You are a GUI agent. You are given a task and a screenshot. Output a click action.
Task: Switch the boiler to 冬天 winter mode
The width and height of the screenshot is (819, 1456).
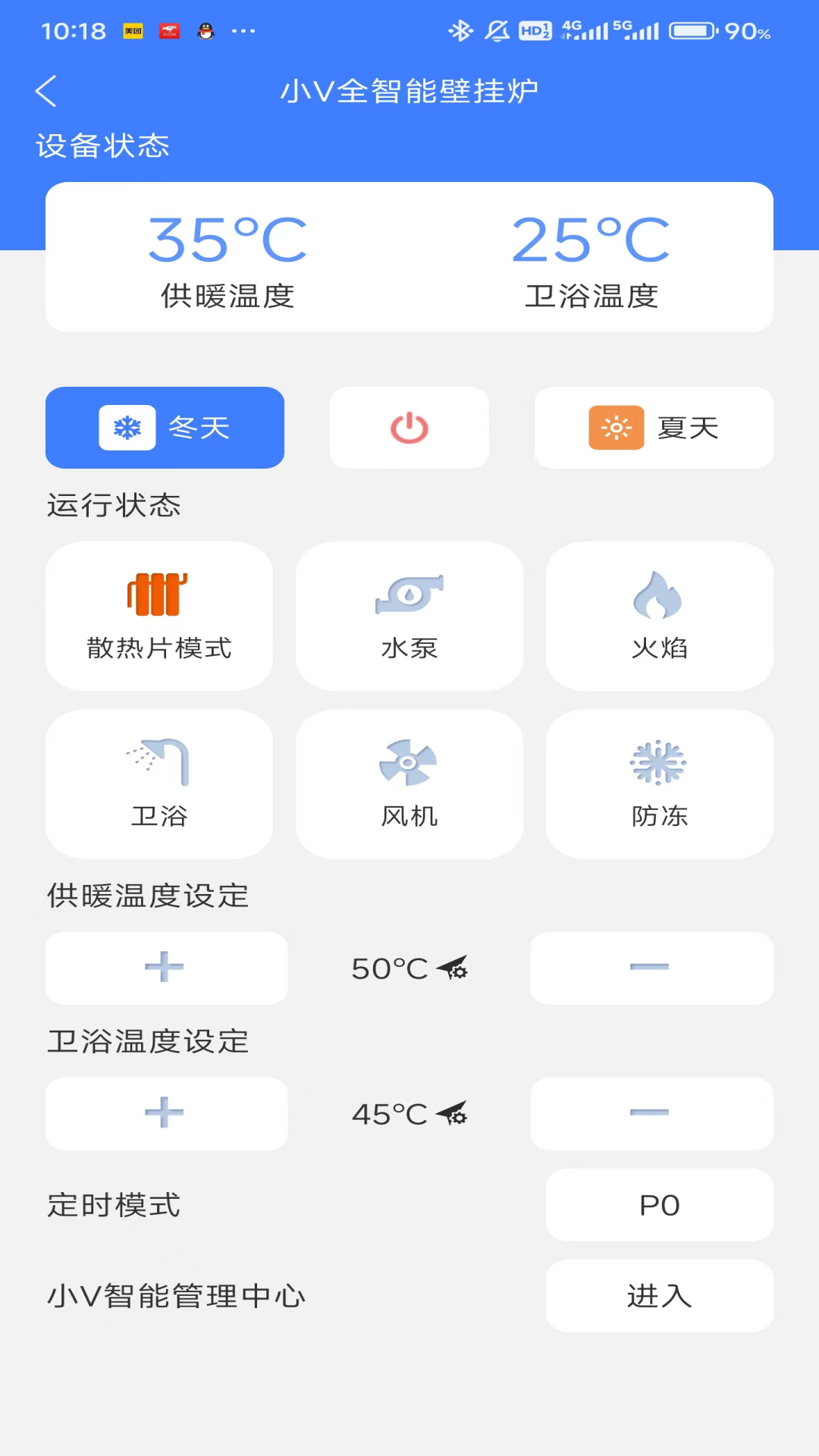(165, 427)
